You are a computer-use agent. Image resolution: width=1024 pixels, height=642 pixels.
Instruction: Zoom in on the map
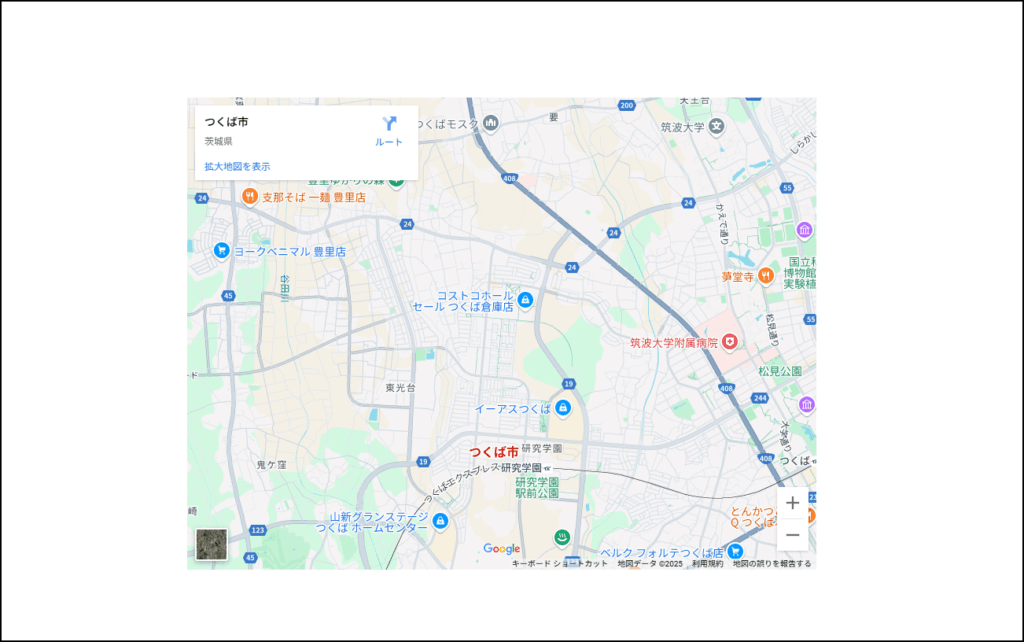[792, 503]
